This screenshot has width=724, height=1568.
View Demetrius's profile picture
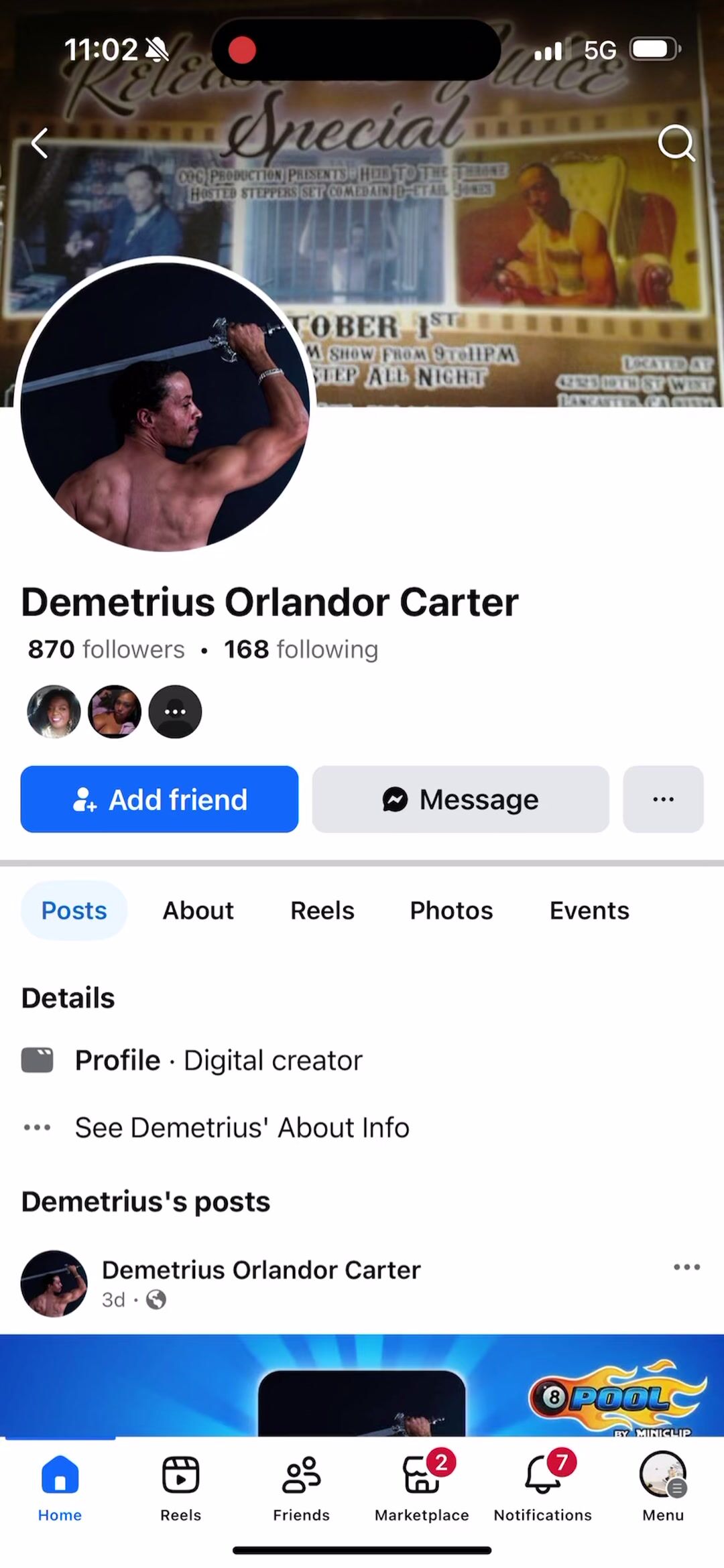tap(165, 405)
